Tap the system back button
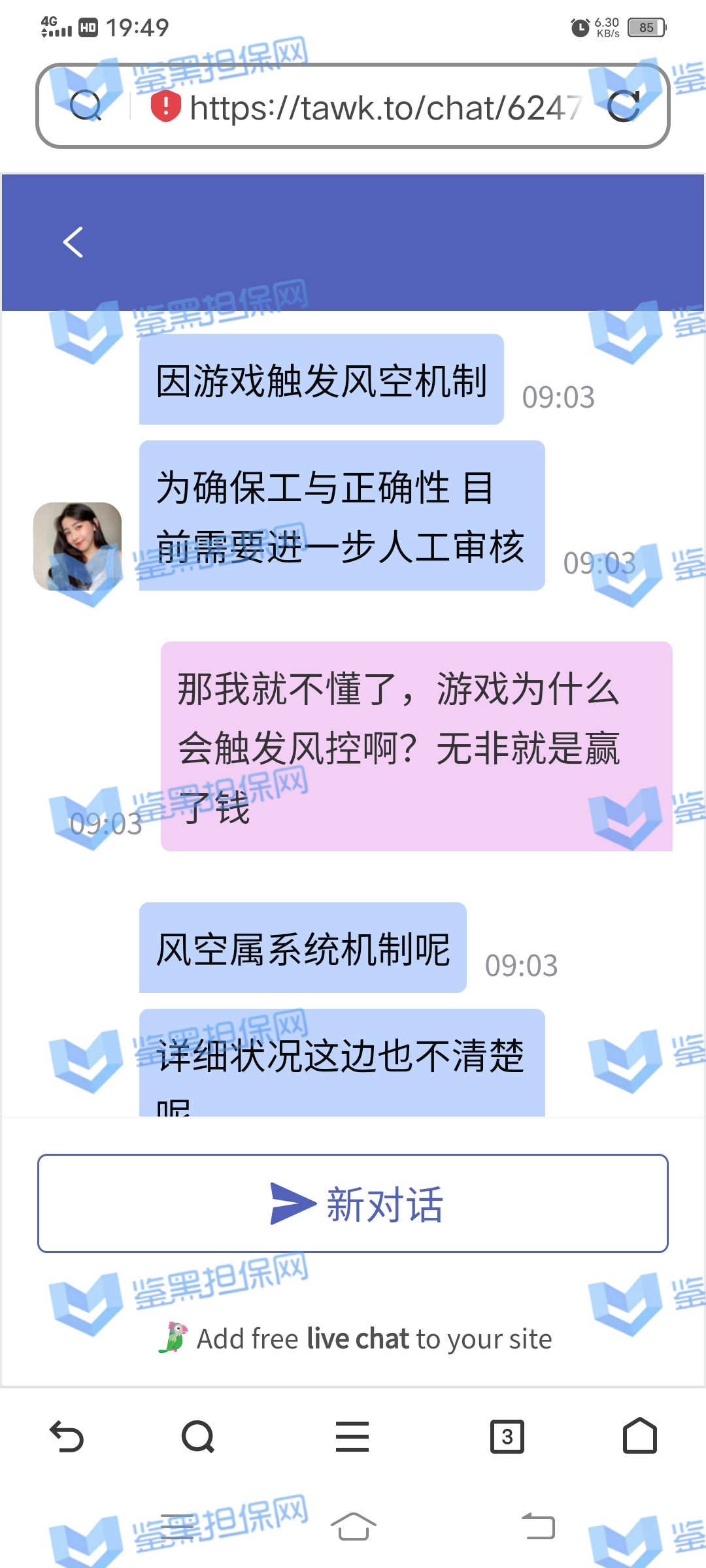This screenshot has width=706, height=1568. pyautogui.click(x=538, y=1526)
